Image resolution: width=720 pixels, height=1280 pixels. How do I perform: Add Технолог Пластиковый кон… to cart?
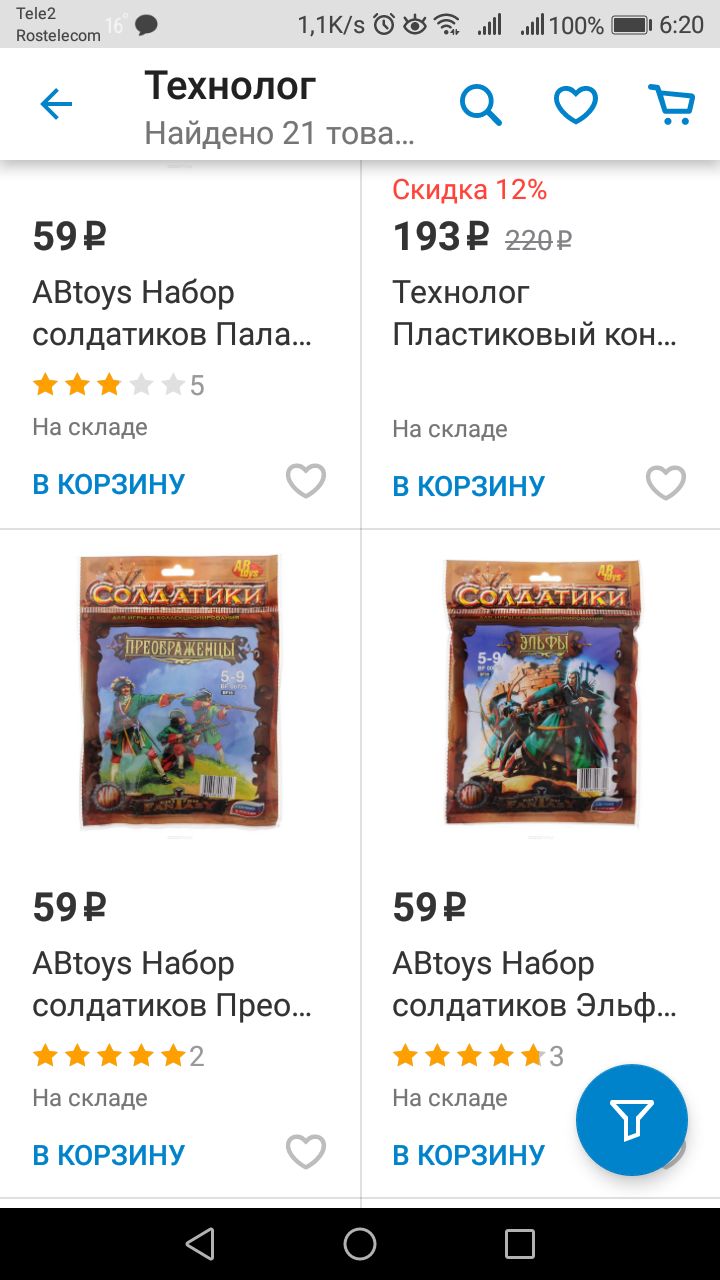pos(469,486)
